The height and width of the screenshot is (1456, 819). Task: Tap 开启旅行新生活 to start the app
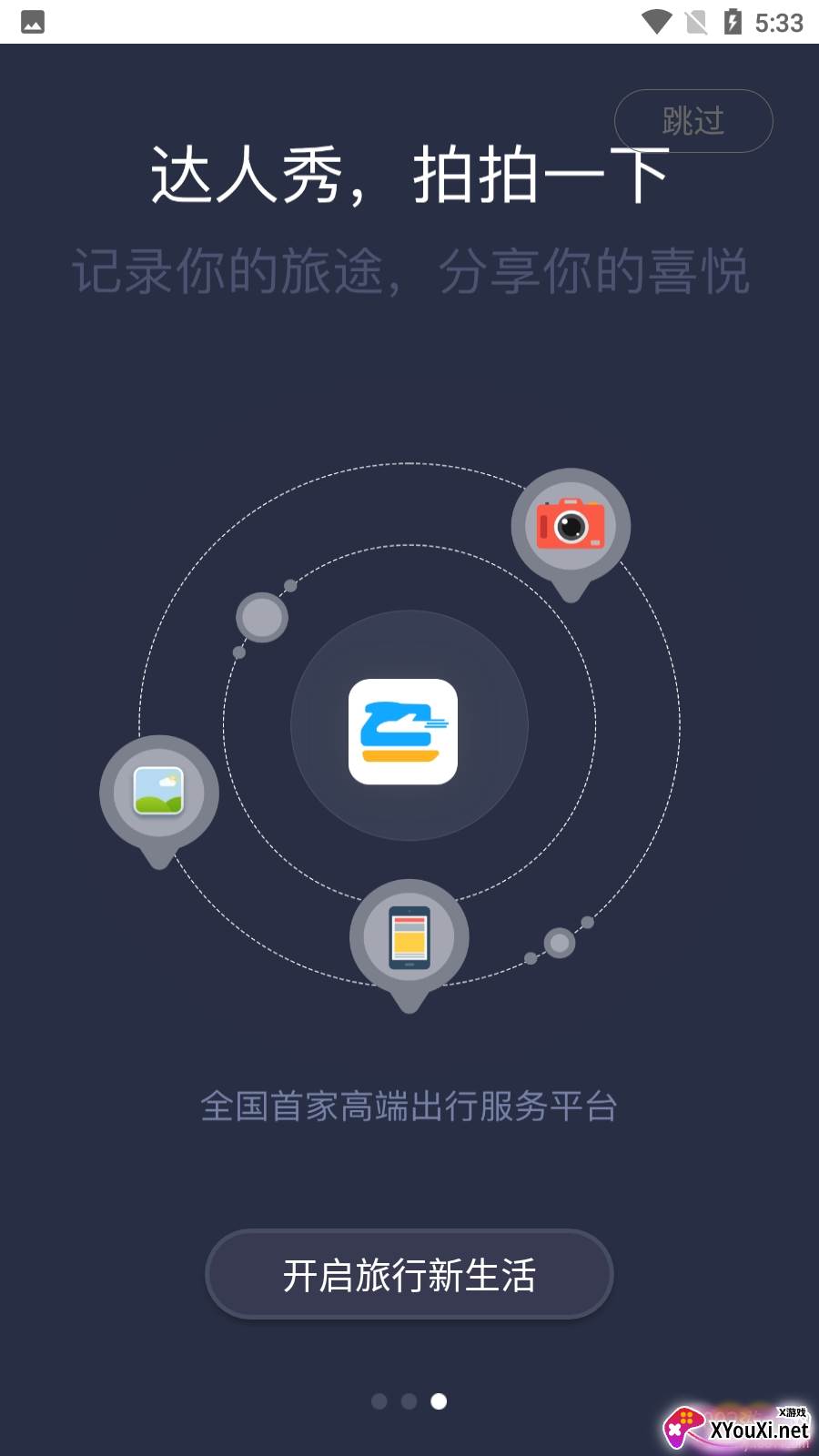[x=409, y=1275]
